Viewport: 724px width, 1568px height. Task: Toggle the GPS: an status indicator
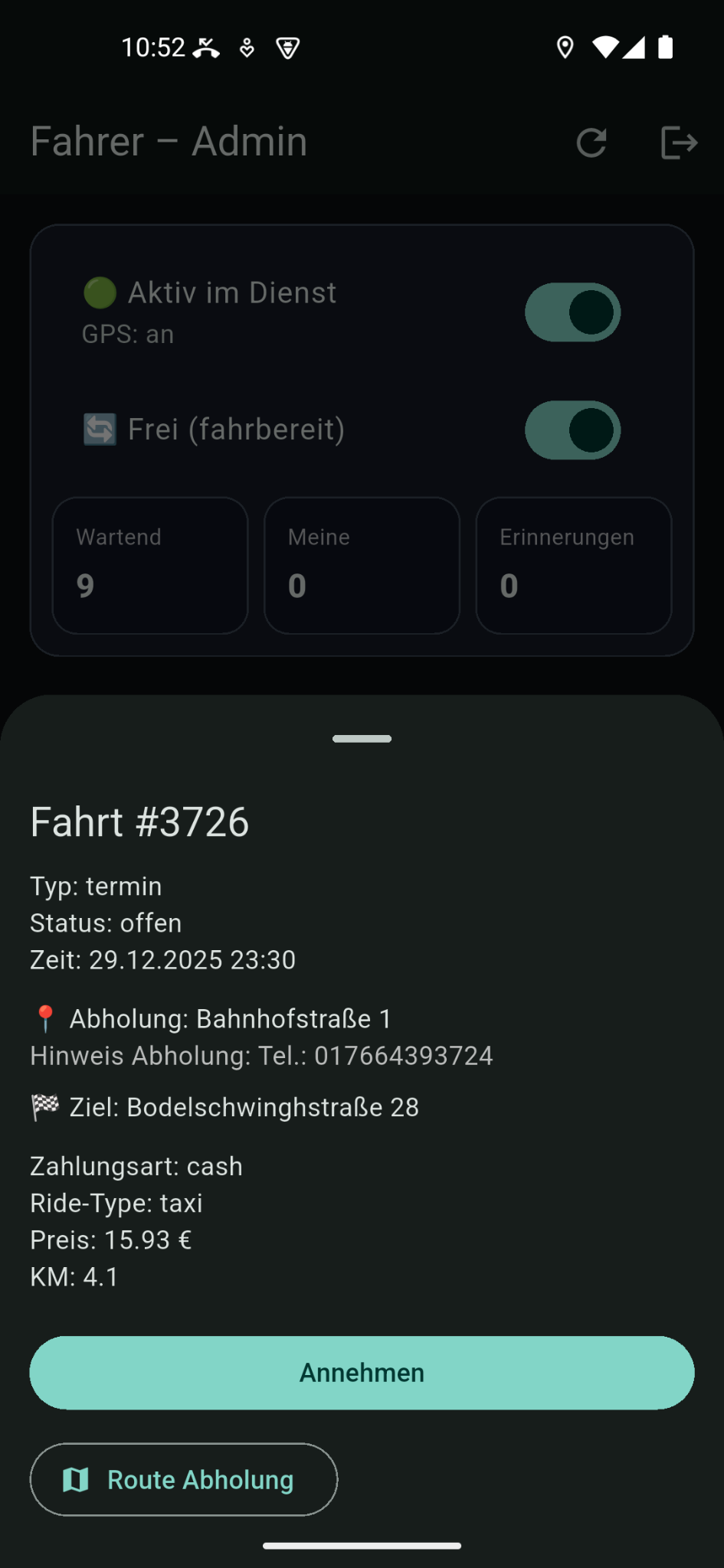coord(127,334)
